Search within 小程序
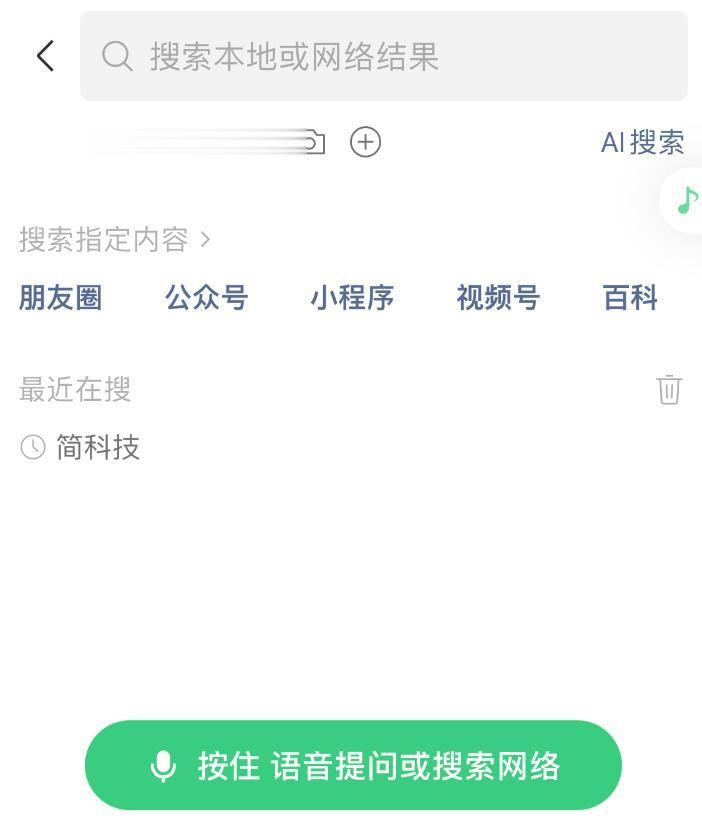This screenshot has width=702, height=820. pyautogui.click(x=352, y=298)
